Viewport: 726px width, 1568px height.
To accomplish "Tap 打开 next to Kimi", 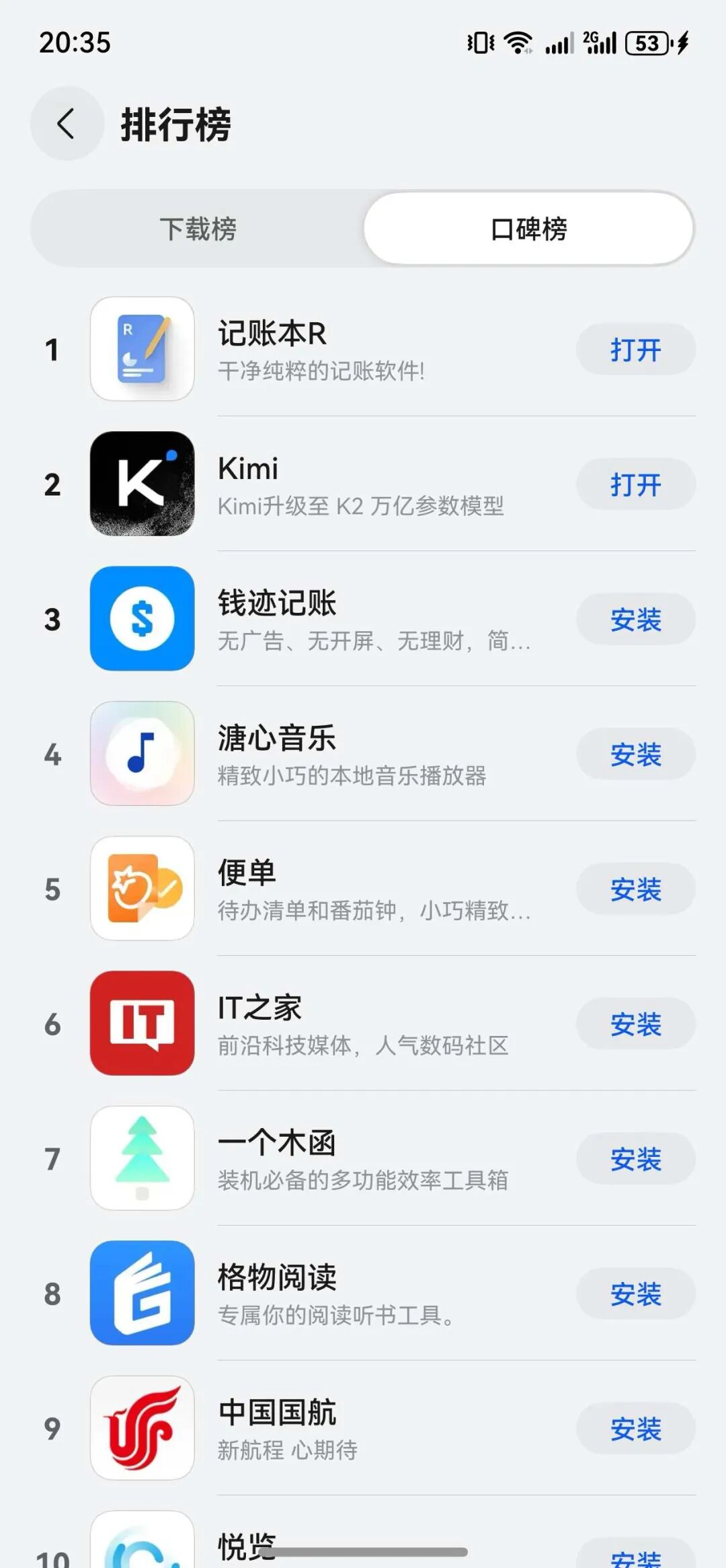I will (x=635, y=484).
